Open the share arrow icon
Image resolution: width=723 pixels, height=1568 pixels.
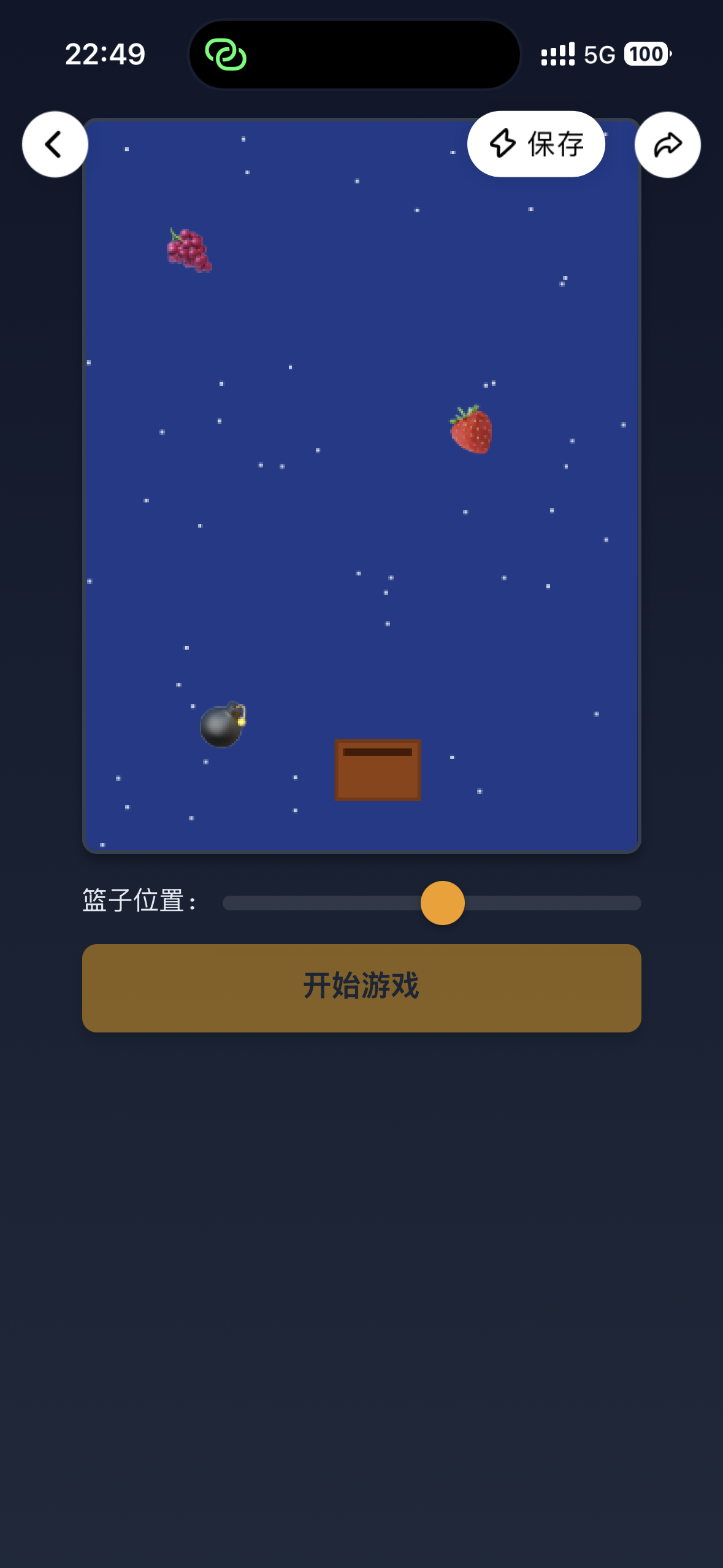[x=667, y=145]
